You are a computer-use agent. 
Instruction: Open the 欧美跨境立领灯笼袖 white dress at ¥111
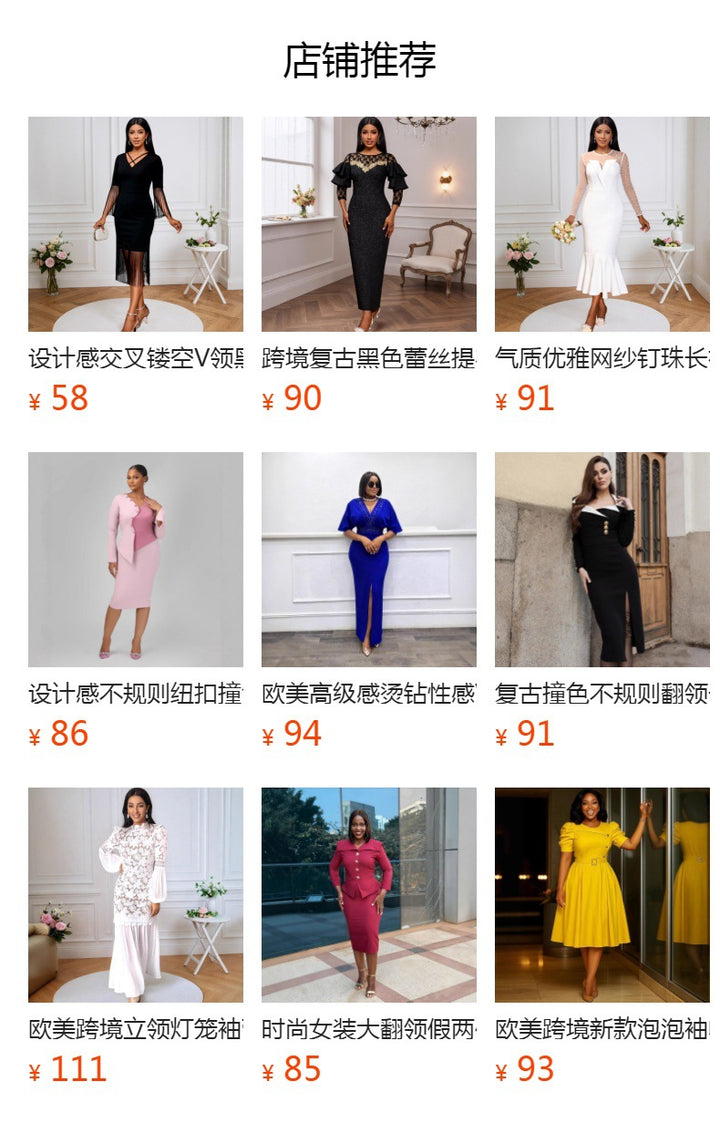(135, 894)
